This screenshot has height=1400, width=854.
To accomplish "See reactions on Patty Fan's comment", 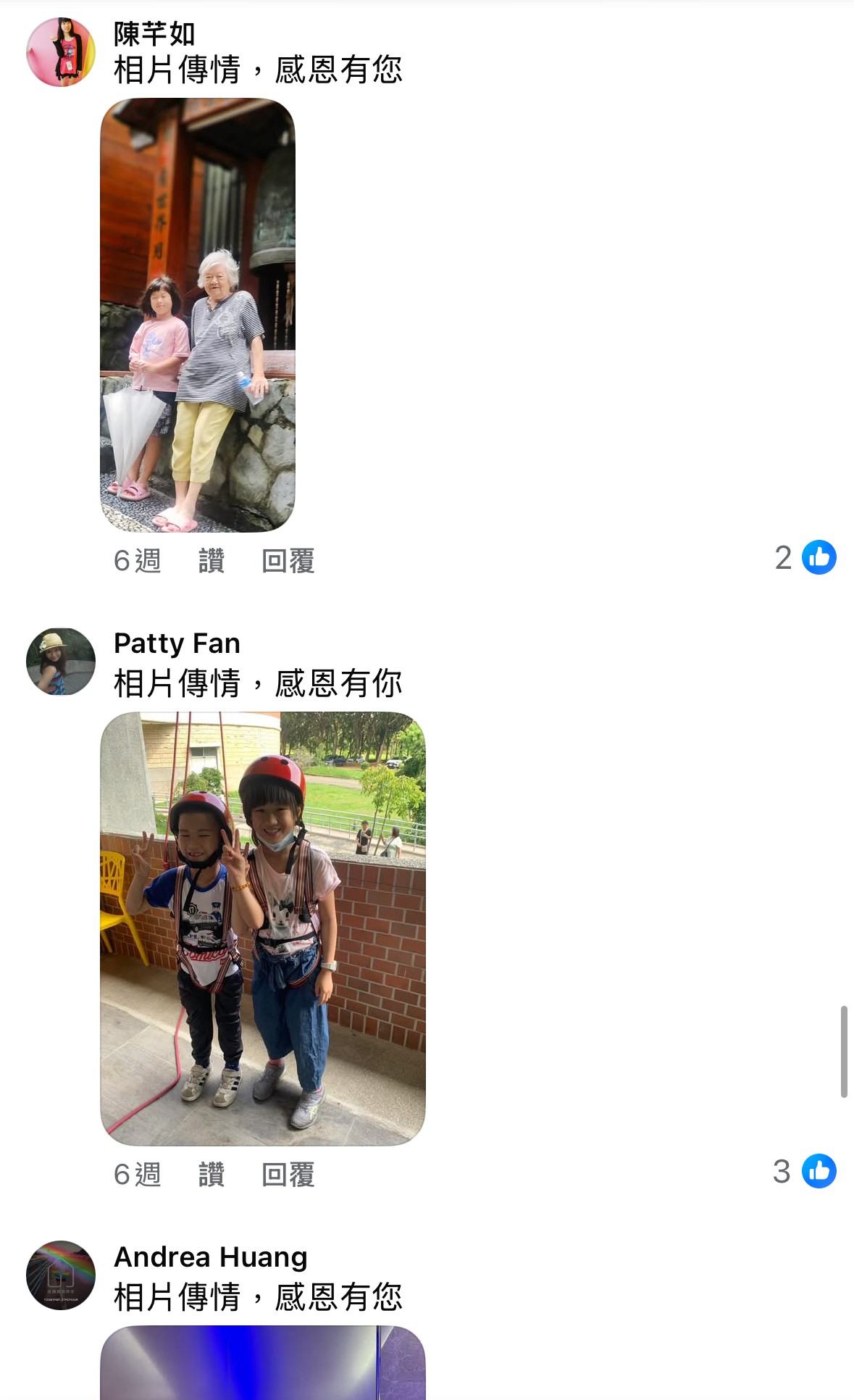I will click(x=805, y=1171).
